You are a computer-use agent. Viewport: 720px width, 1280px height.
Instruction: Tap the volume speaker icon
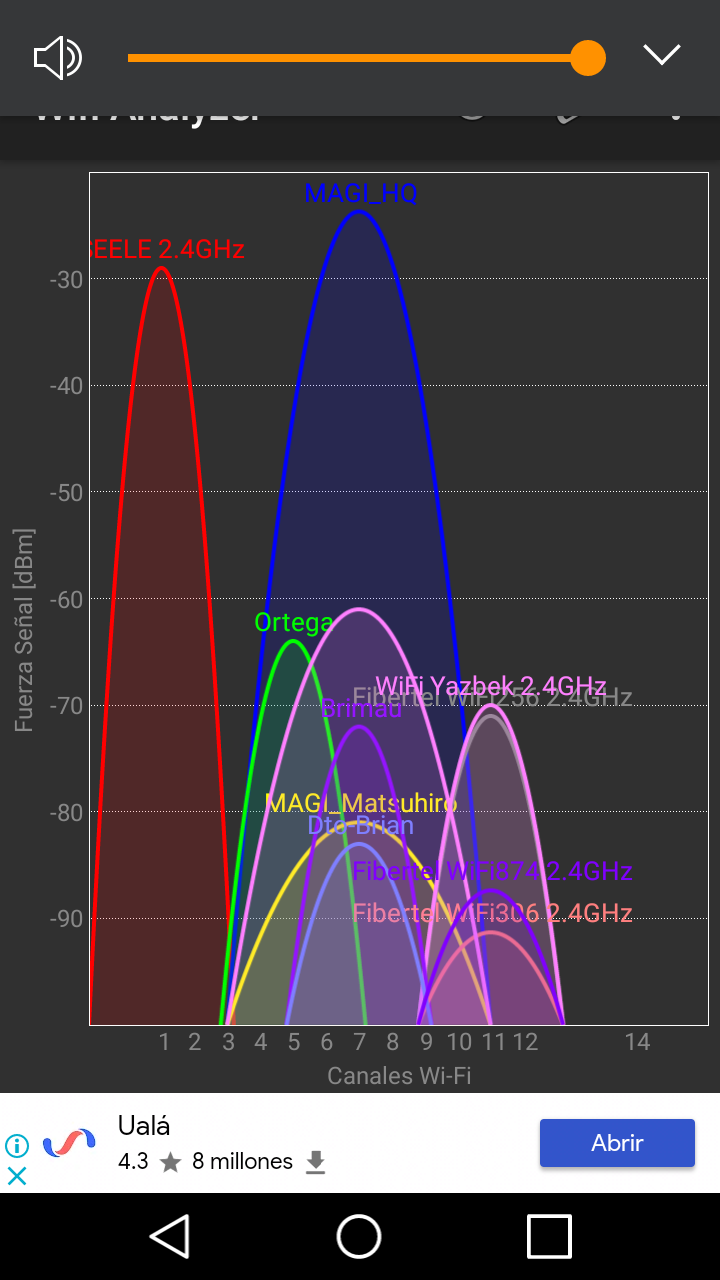[x=58, y=58]
